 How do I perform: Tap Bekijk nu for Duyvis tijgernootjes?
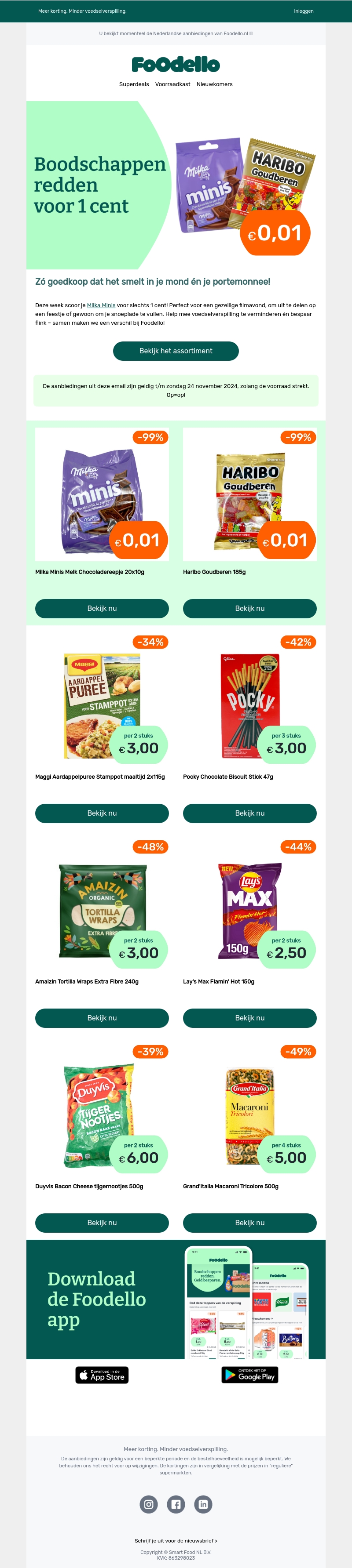tap(102, 1222)
